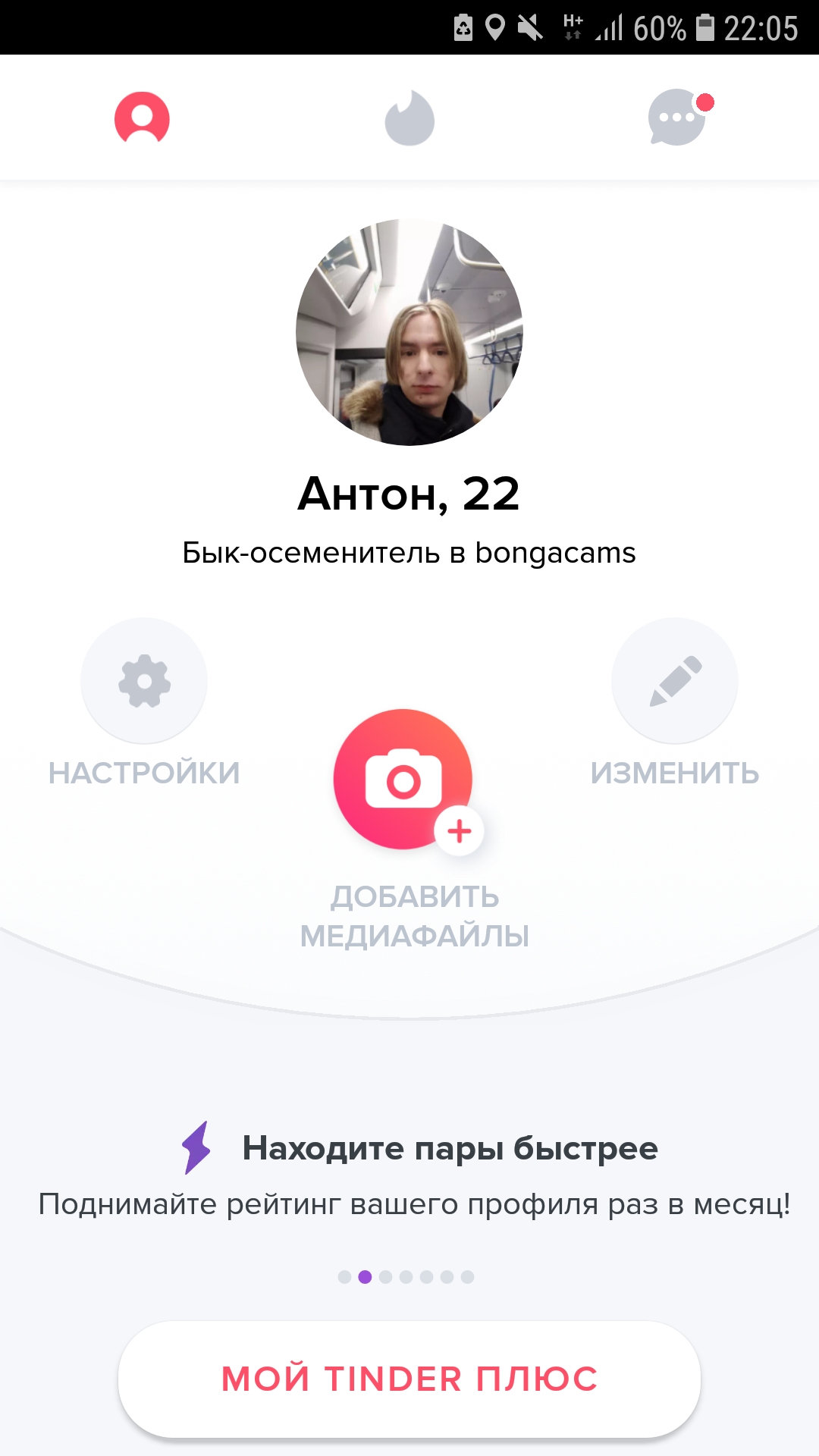The image size is (819, 1456).
Task: Open Мой Tinder Плюс
Action: (x=409, y=1379)
